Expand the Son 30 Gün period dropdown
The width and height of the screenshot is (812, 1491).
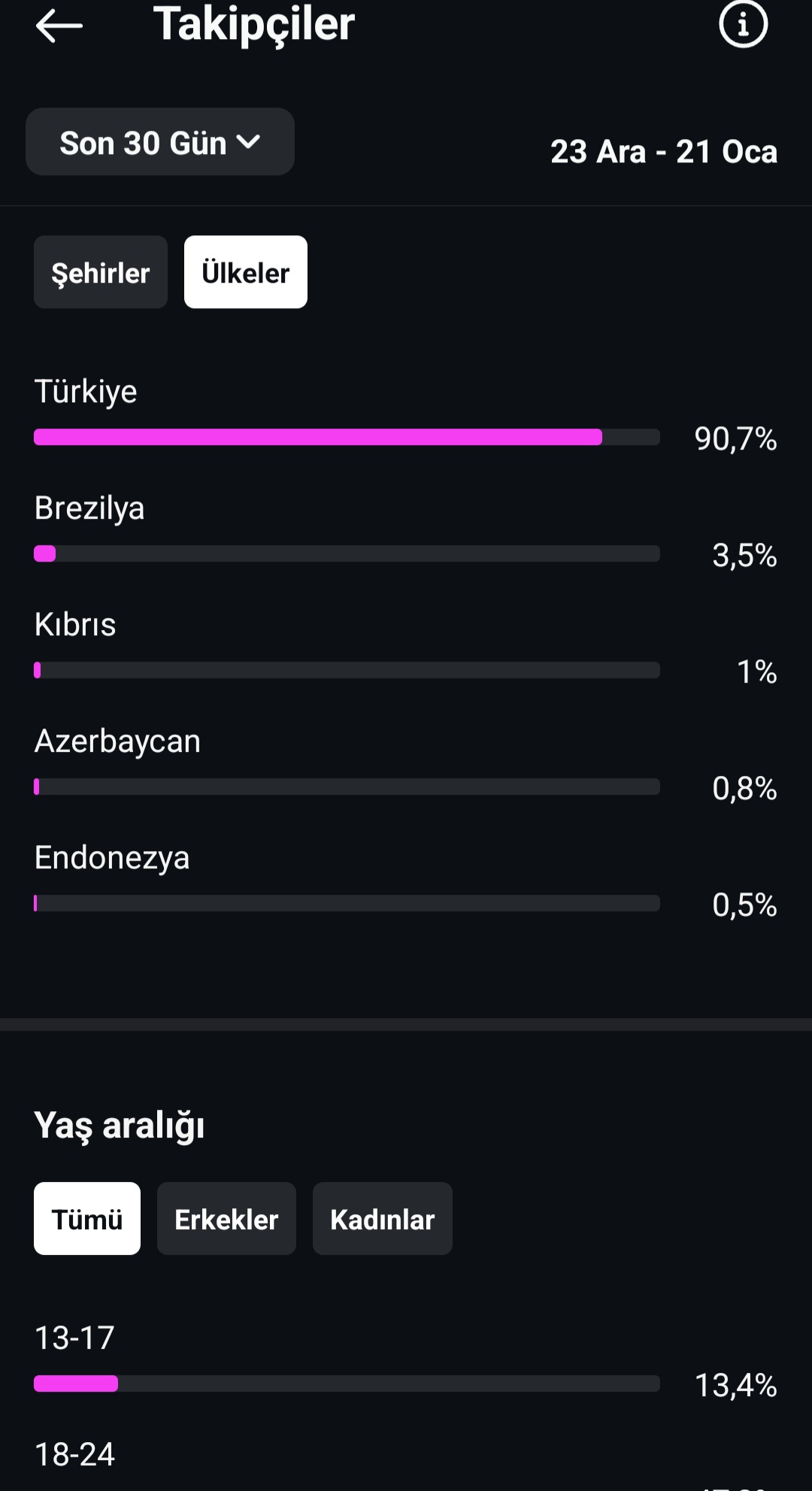pyautogui.click(x=160, y=142)
